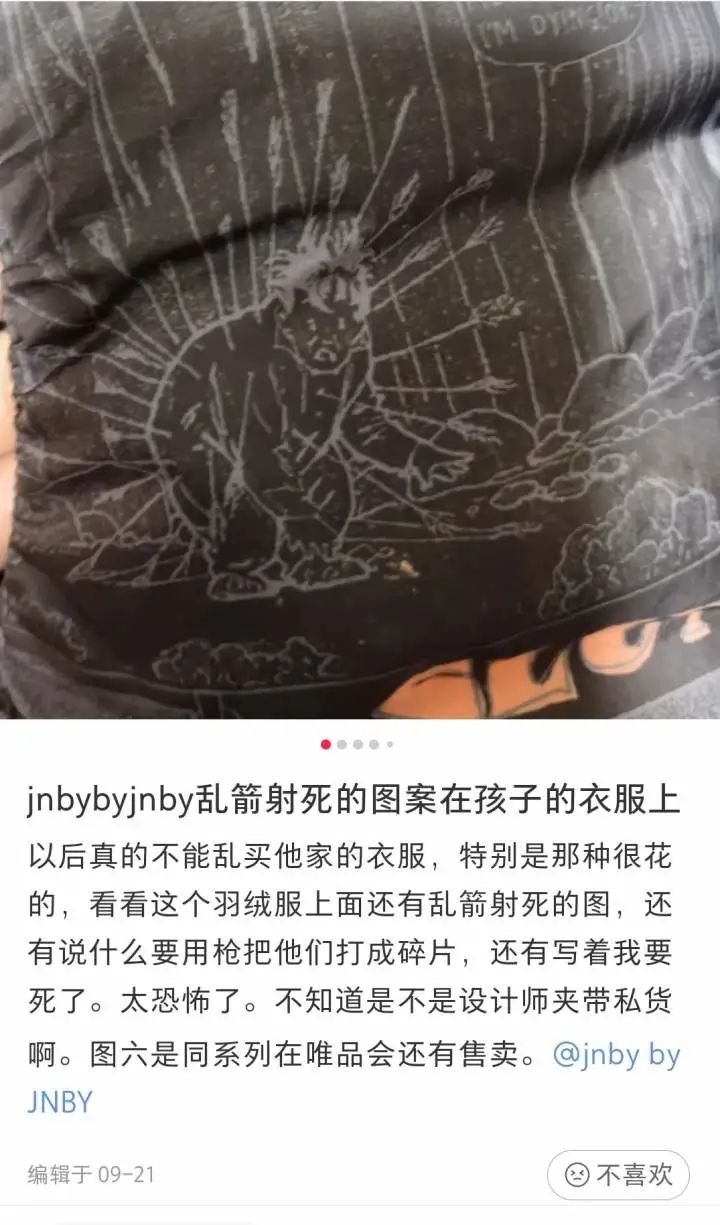This screenshot has height=1225, width=720.
Task: Select the fourth carousel indicator dot
Action: click(371, 744)
